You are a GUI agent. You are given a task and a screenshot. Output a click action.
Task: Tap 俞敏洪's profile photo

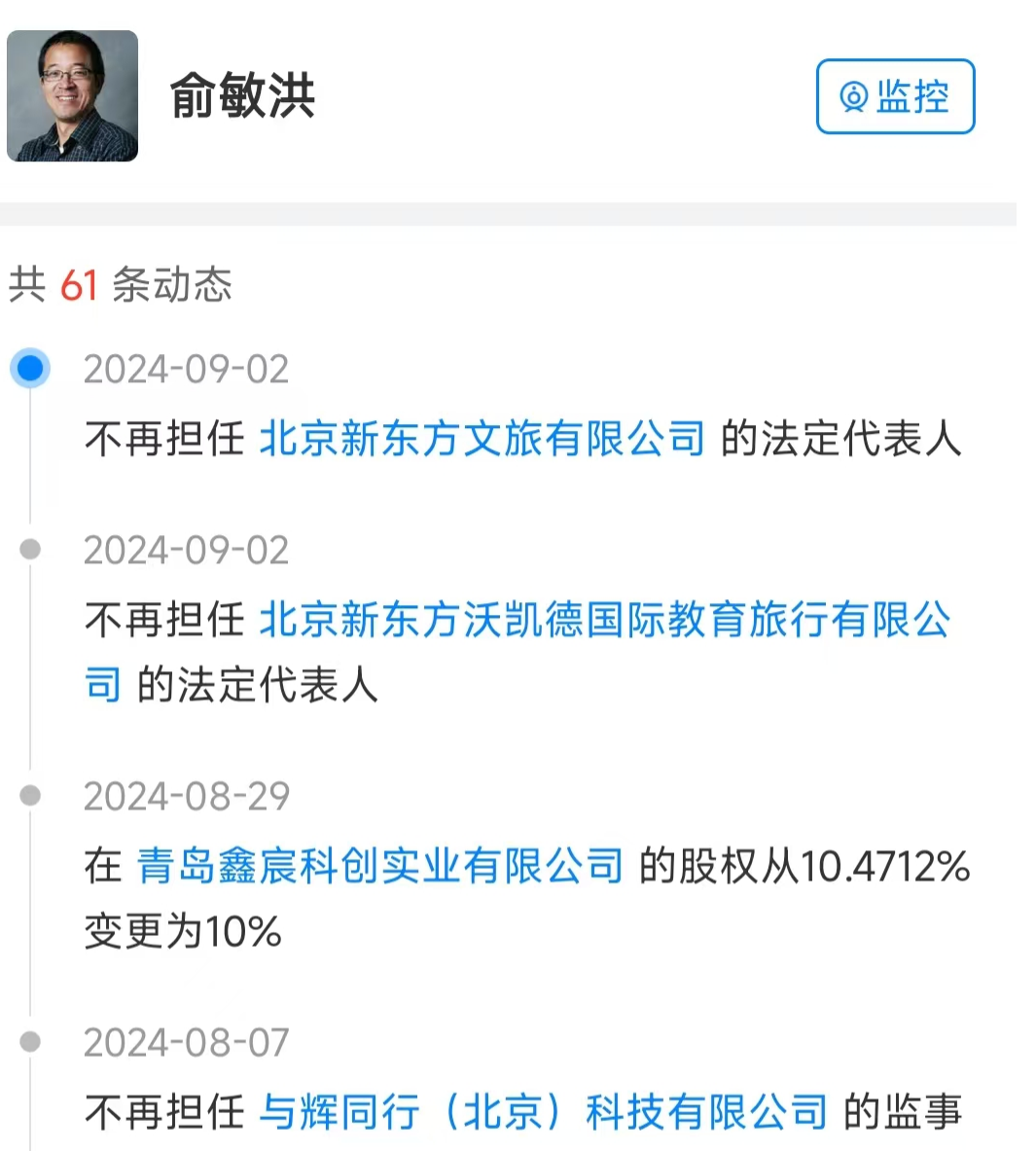73,96
